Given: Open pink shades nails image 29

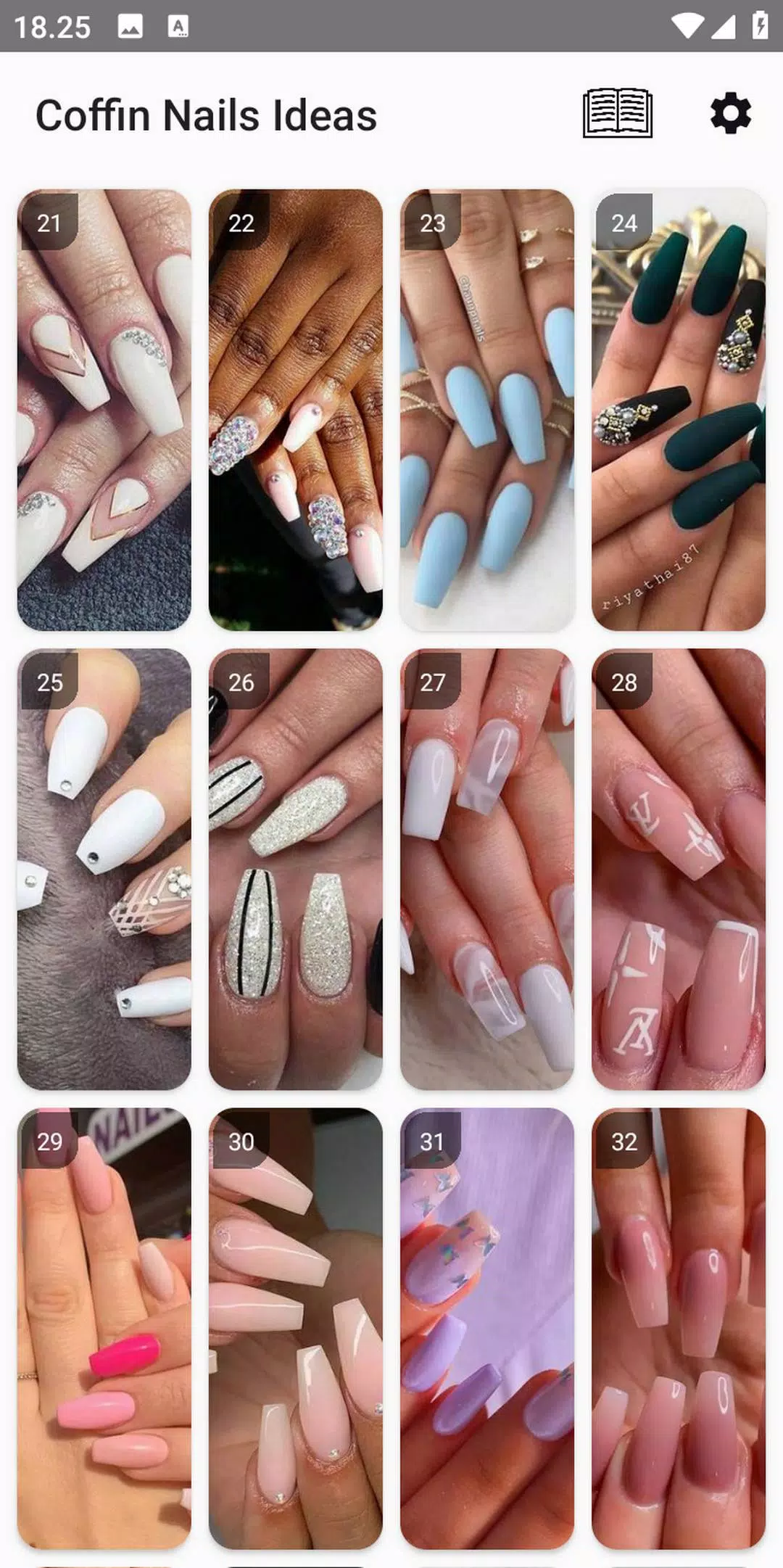Looking at the screenshot, I should tap(104, 1327).
